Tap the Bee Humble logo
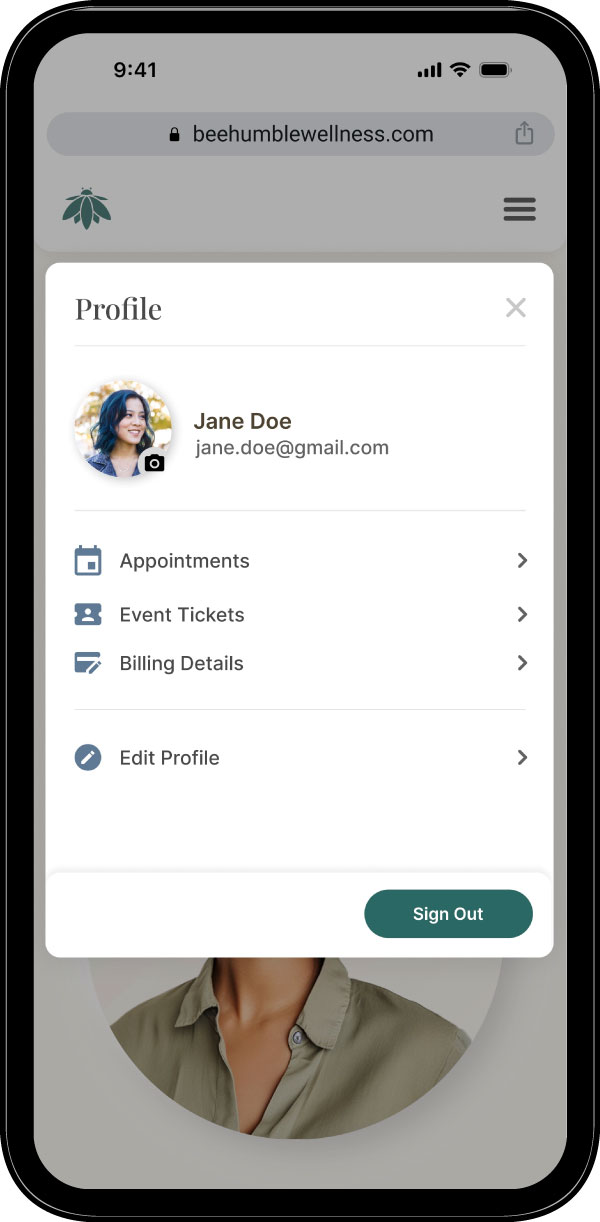The height and width of the screenshot is (1222, 600). tap(87, 209)
